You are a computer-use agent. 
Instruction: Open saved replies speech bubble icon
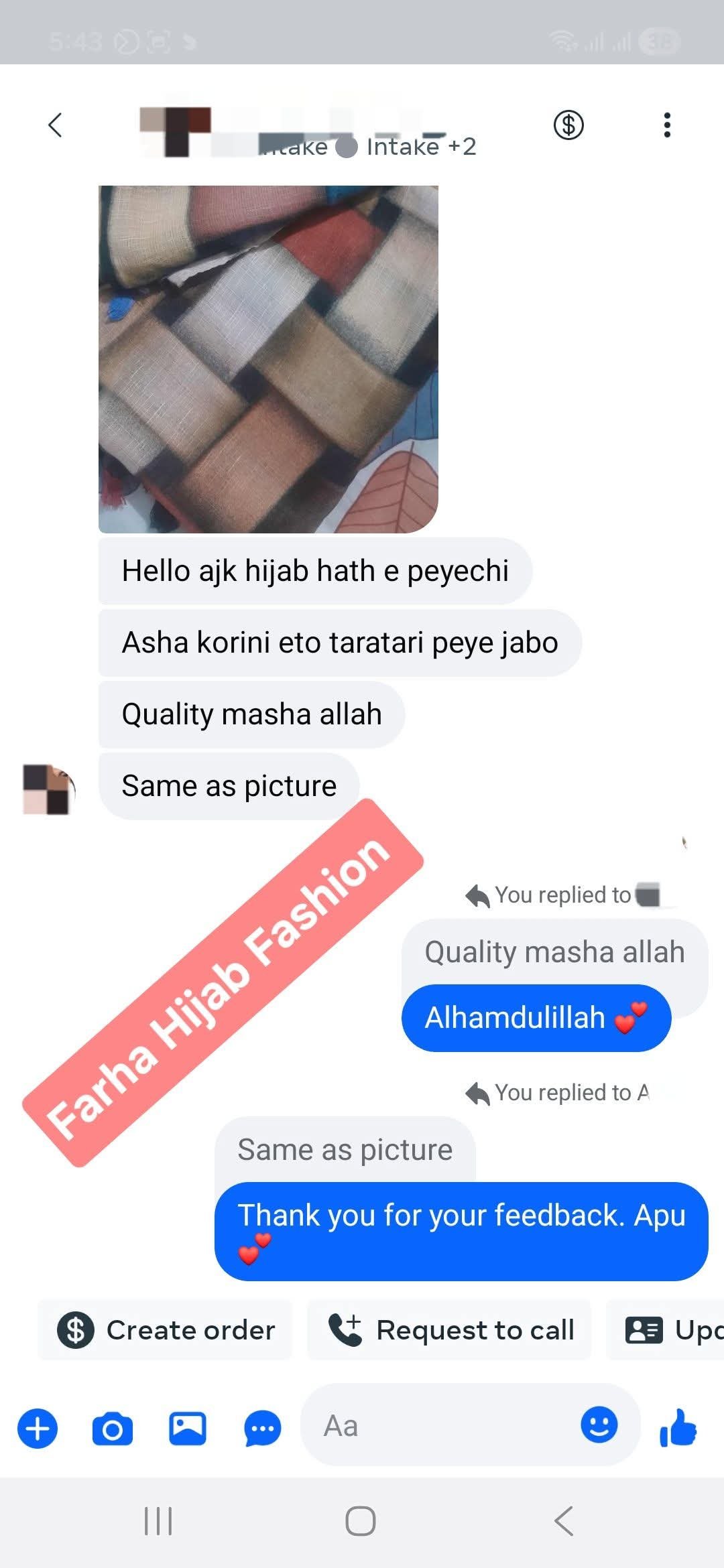tap(262, 1428)
